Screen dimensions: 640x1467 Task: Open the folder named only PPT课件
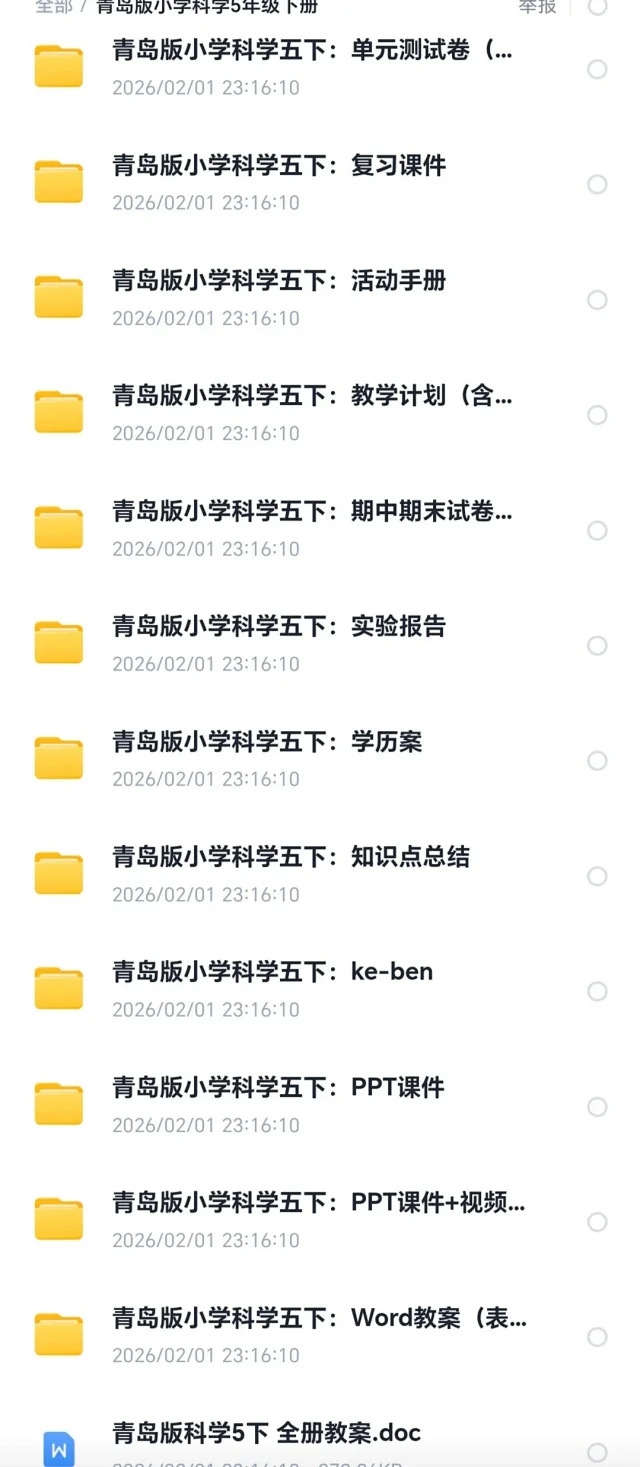tap(278, 1088)
